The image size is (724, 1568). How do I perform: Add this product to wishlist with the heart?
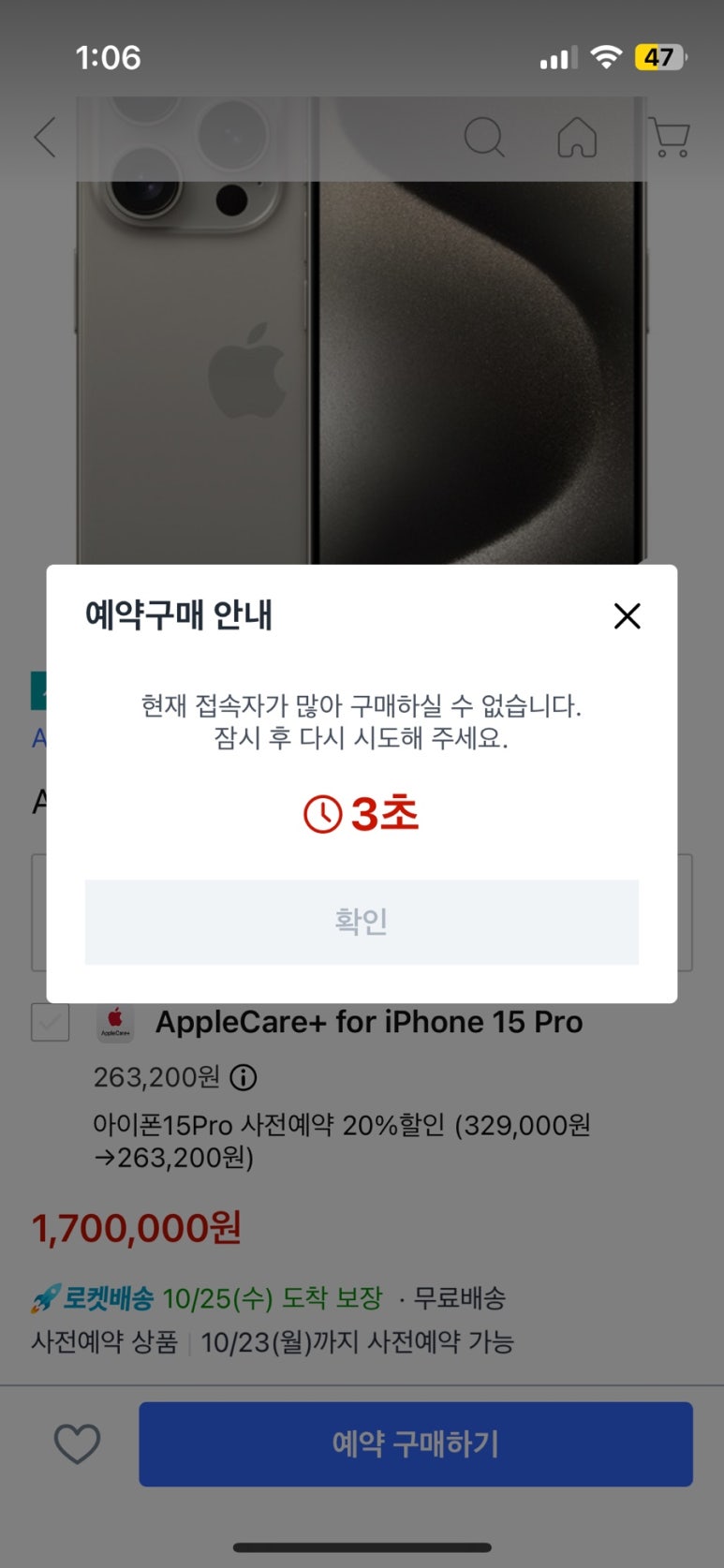(77, 1443)
